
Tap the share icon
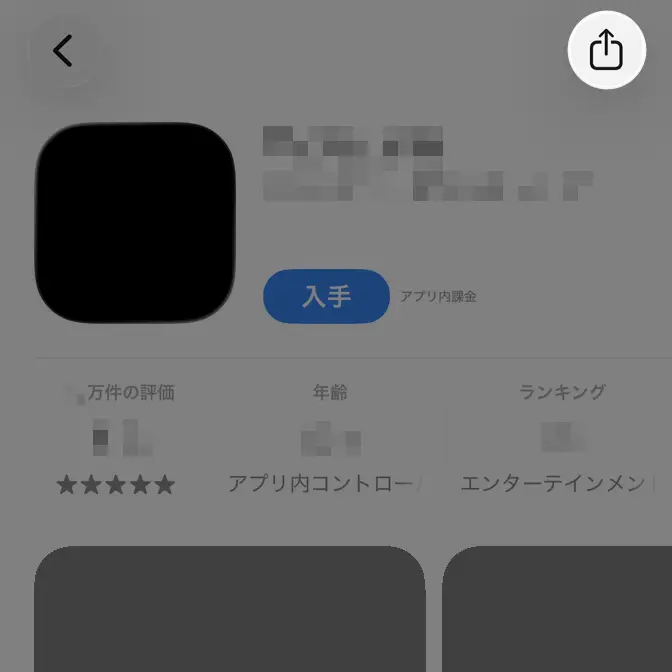coord(606,50)
